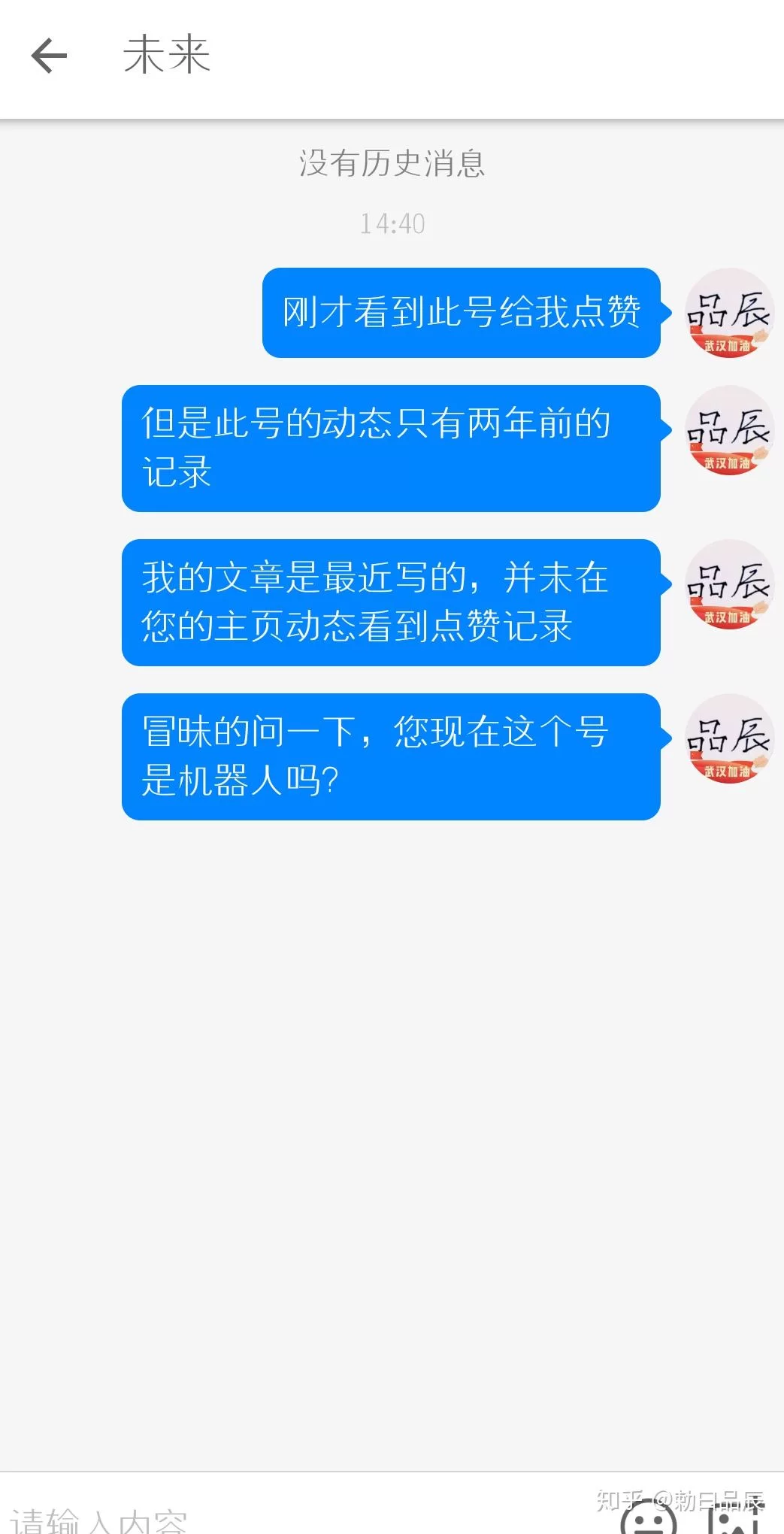This screenshot has height=1534, width=784.
Task: Attach a picture to the message
Action: point(733,1519)
